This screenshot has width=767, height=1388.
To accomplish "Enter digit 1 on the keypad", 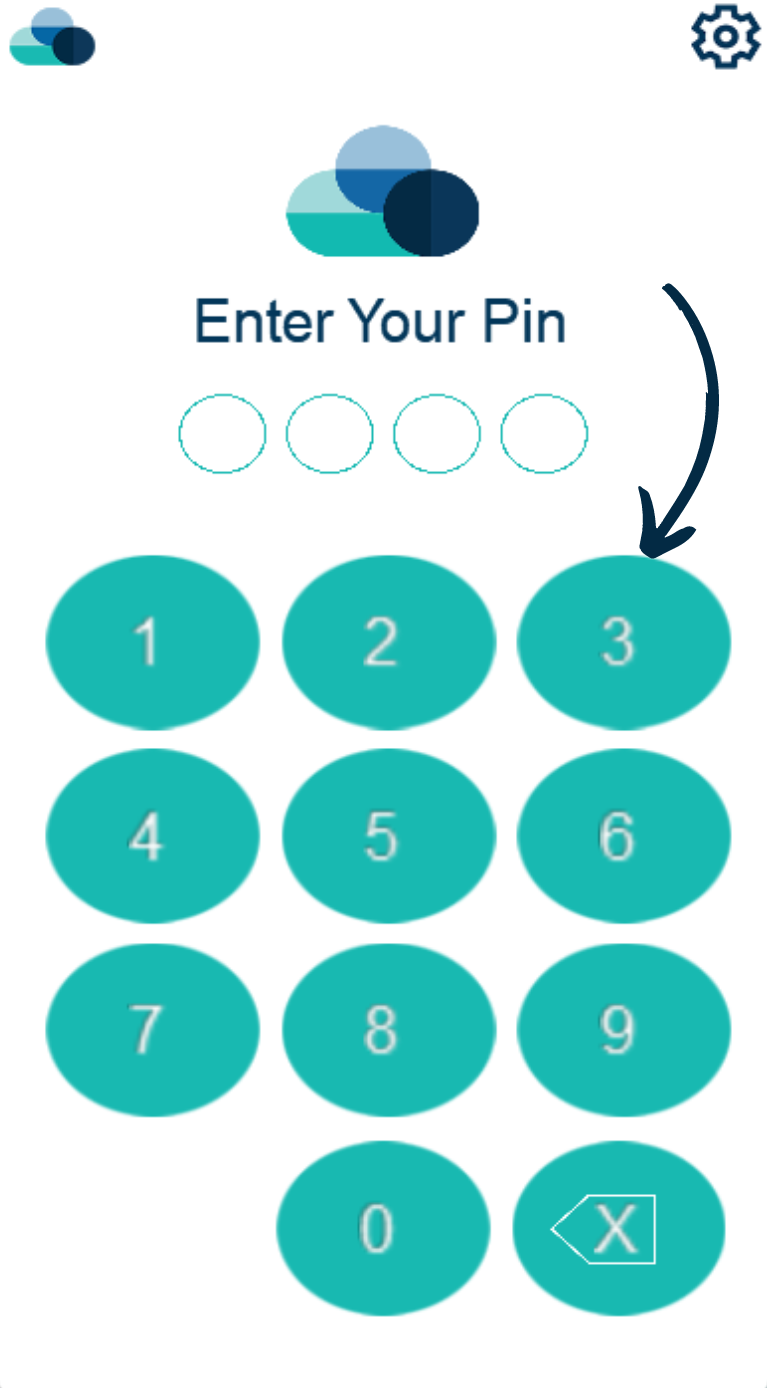I will pyautogui.click(x=153, y=642).
